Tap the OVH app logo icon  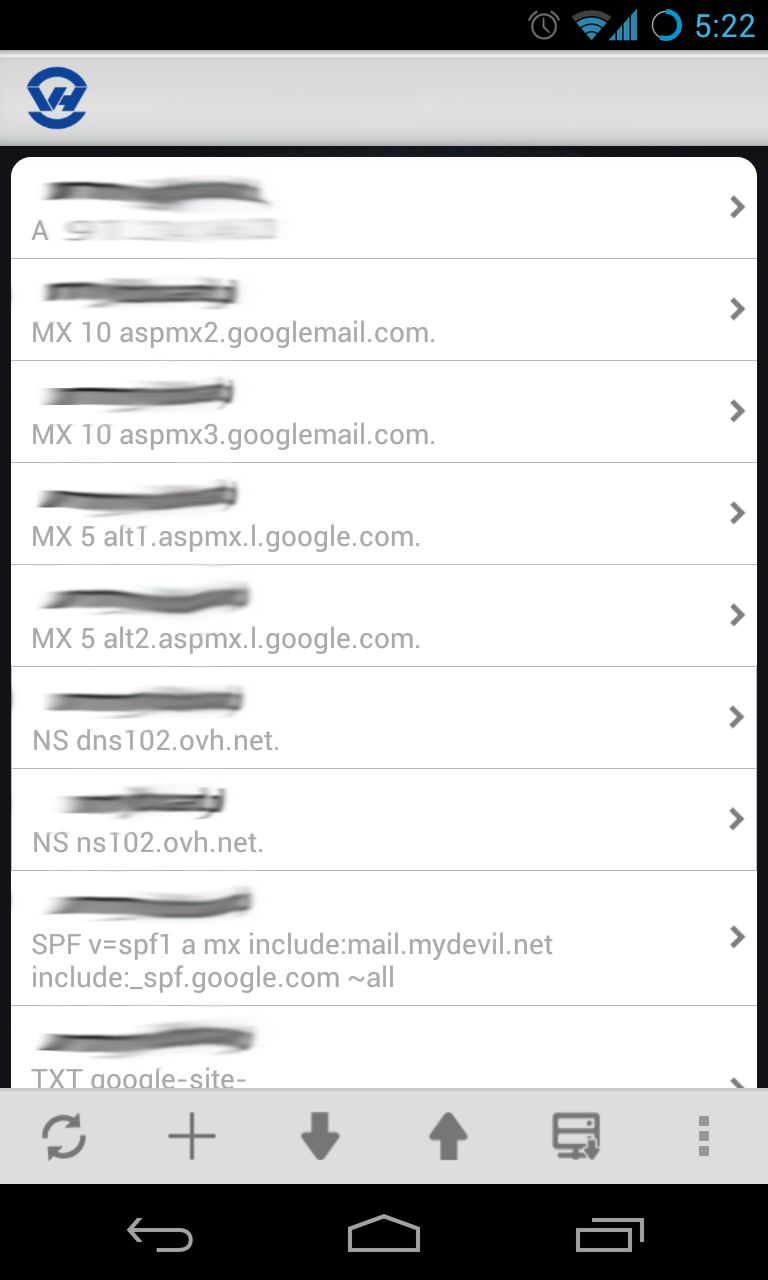coord(57,98)
